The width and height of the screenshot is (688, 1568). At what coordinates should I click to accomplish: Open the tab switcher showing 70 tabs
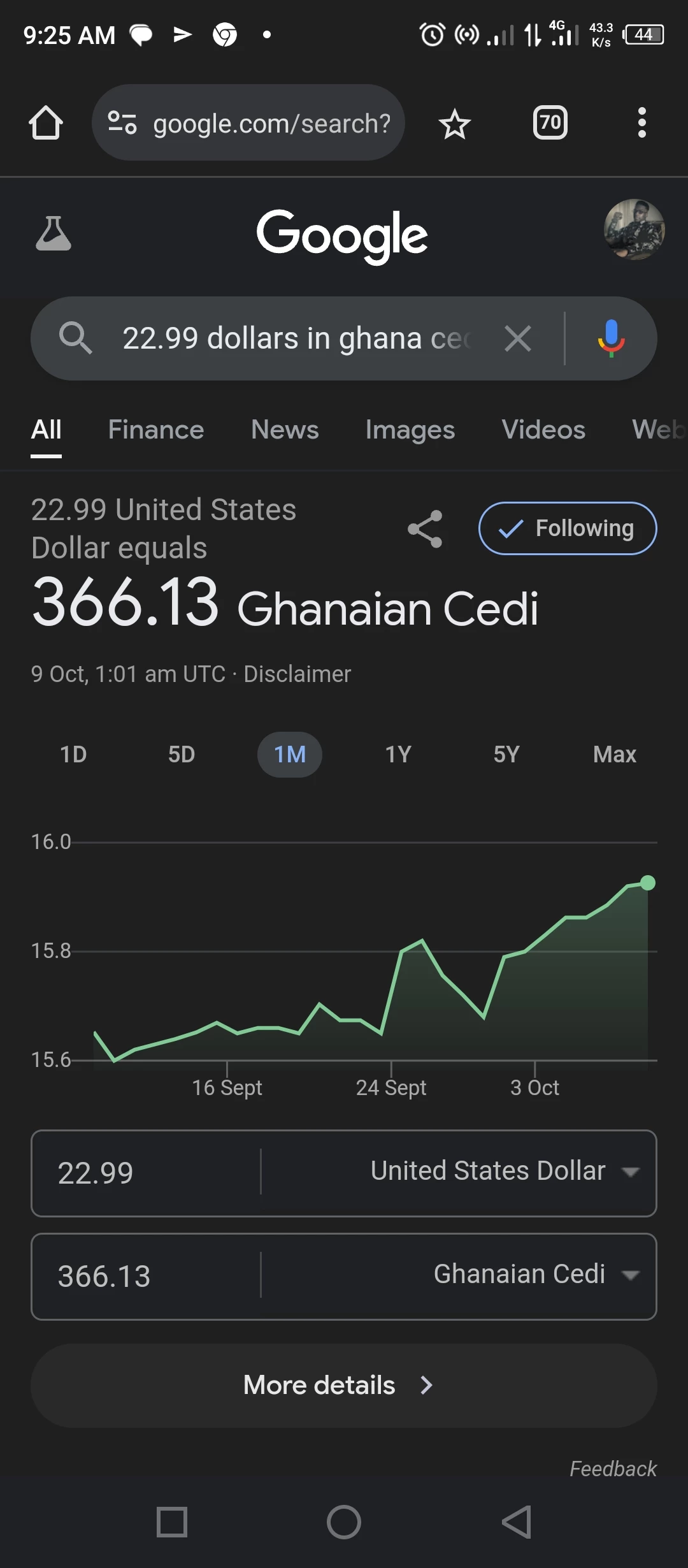tap(550, 122)
